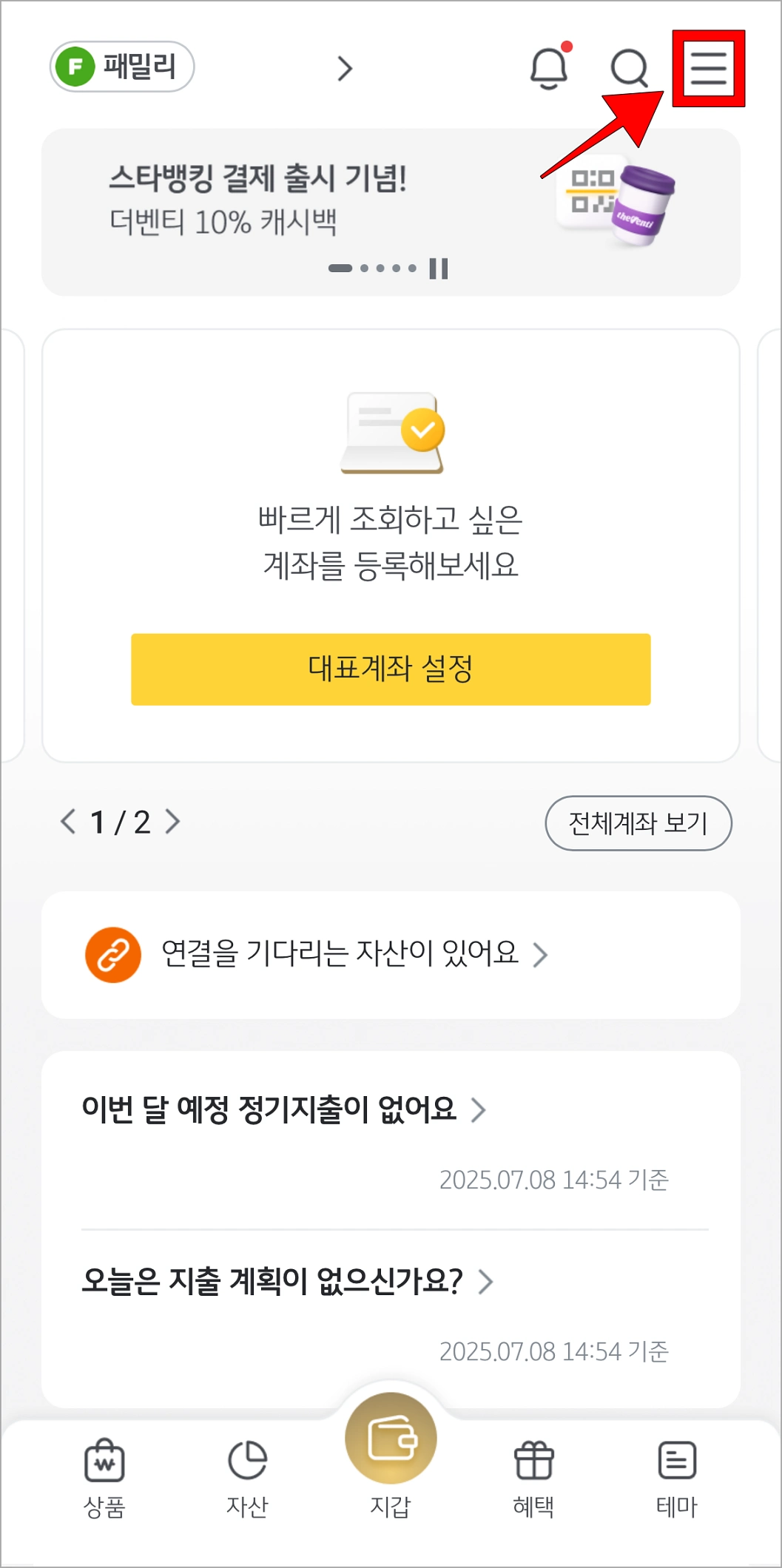Open the notifications bell icon

click(x=548, y=69)
